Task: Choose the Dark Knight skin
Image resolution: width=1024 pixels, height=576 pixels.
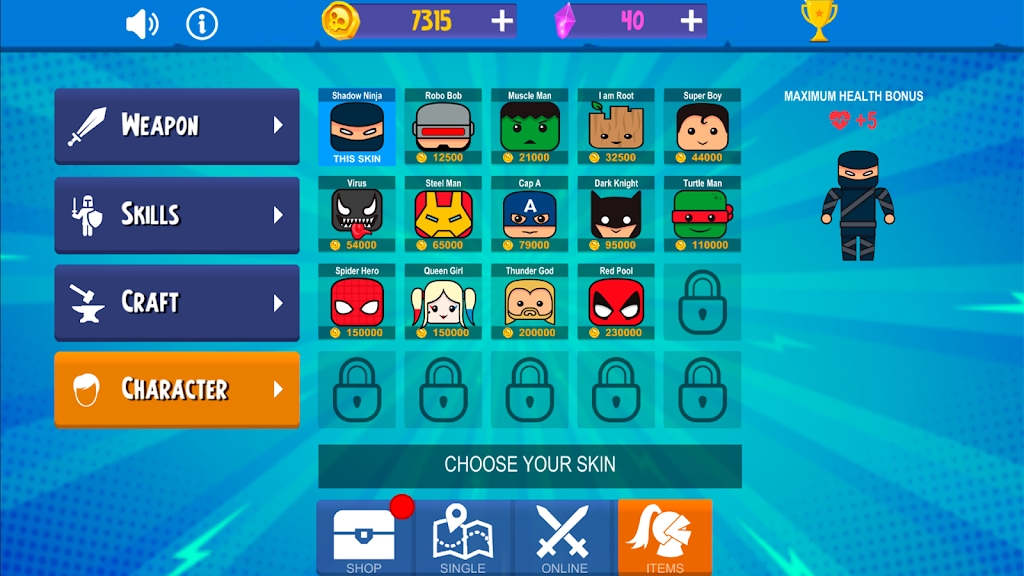Action: pos(616,214)
